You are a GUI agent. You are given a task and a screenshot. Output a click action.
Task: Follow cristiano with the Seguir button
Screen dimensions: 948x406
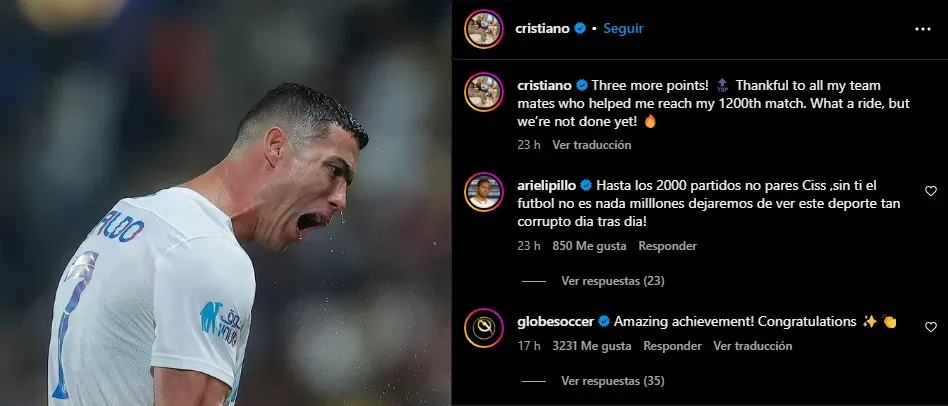click(x=623, y=29)
